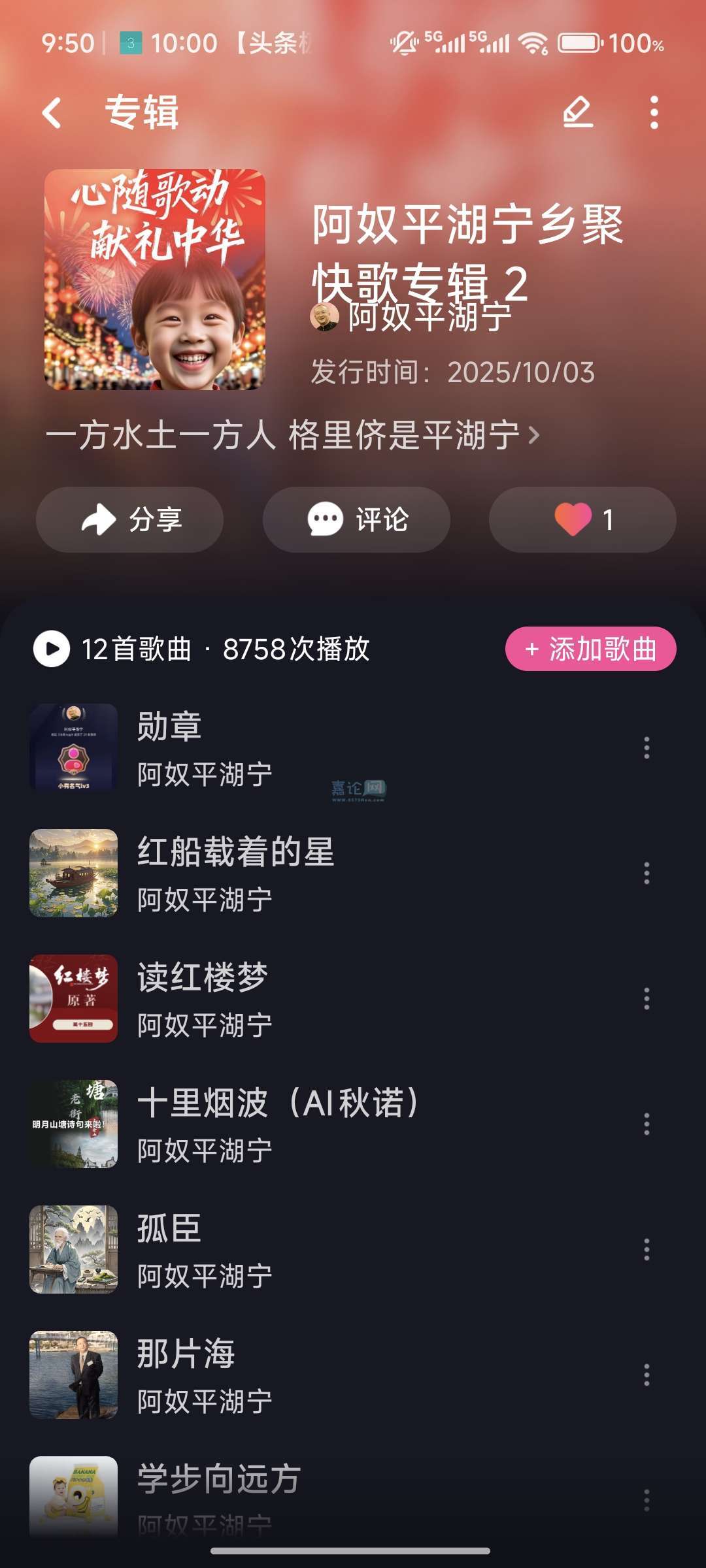The height and width of the screenshot is (1568, 706).
Task: Play all 12 songs
Action: click(52, 649)
